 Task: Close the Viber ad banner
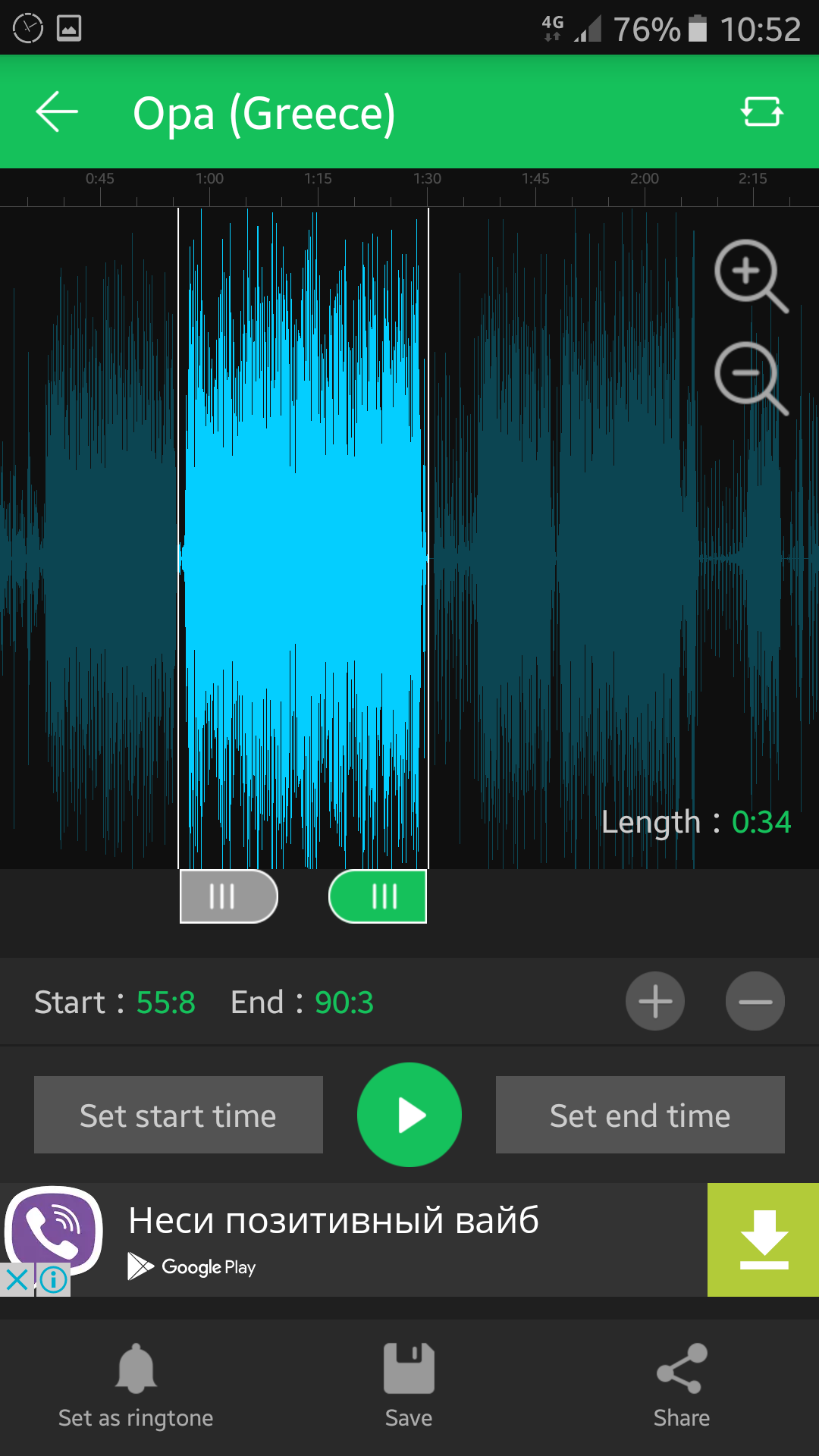17,1280
